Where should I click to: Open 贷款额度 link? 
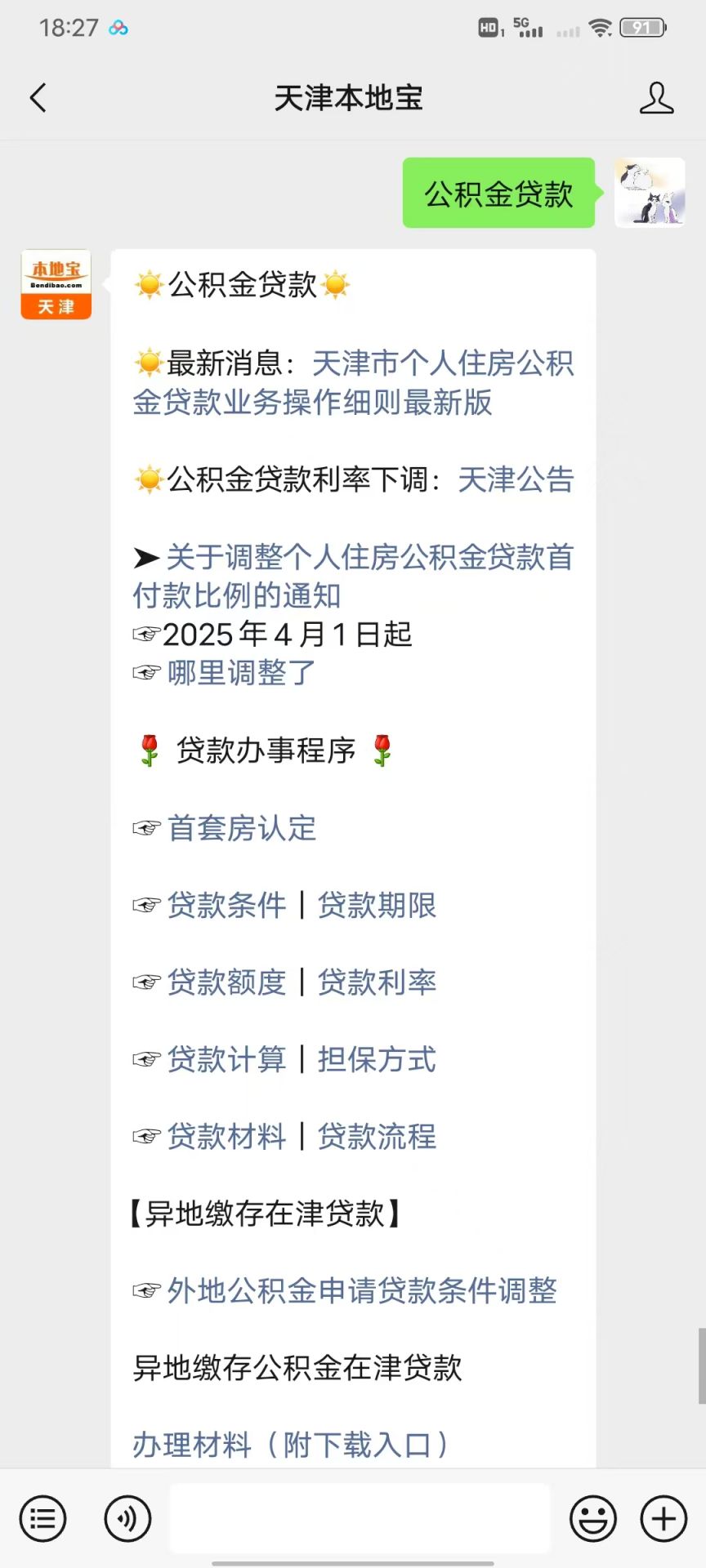pos(226,983)
